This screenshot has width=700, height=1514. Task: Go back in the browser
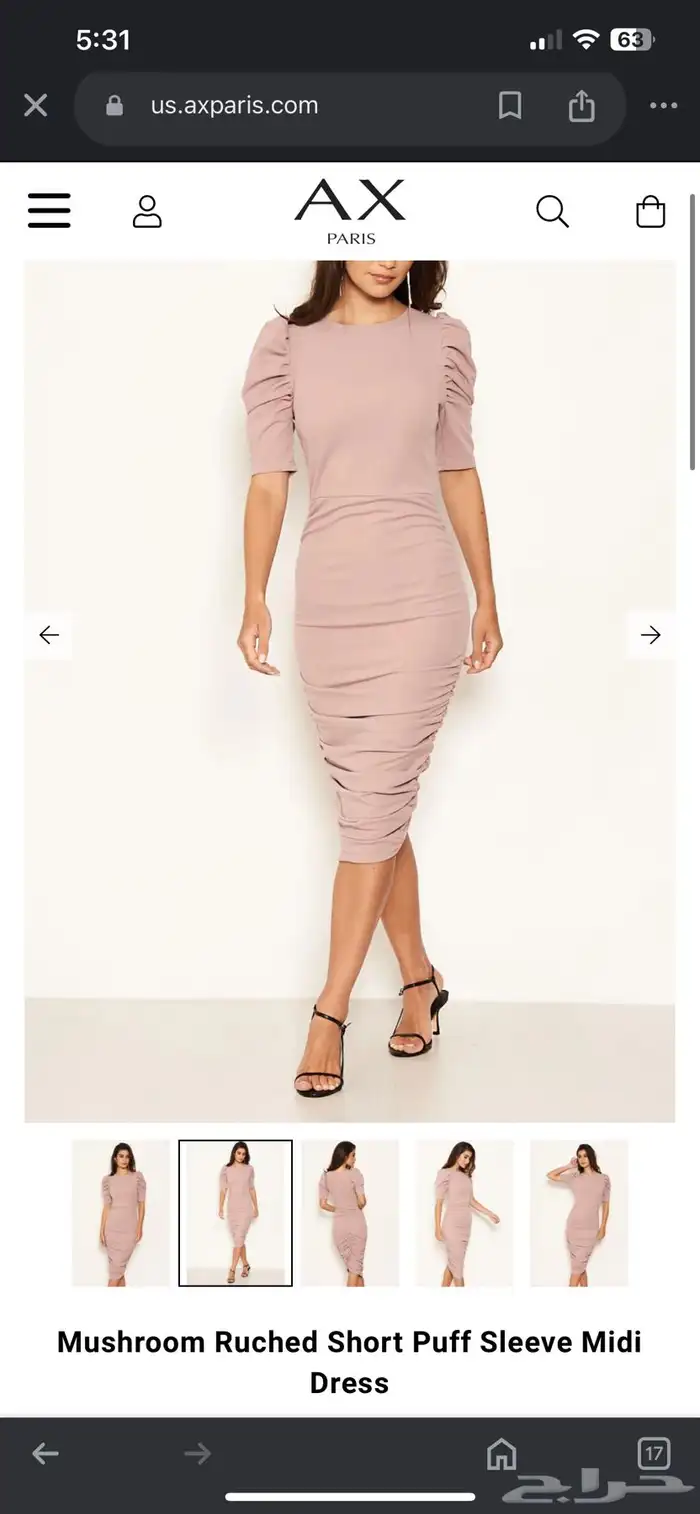[x=46, y=1454]
